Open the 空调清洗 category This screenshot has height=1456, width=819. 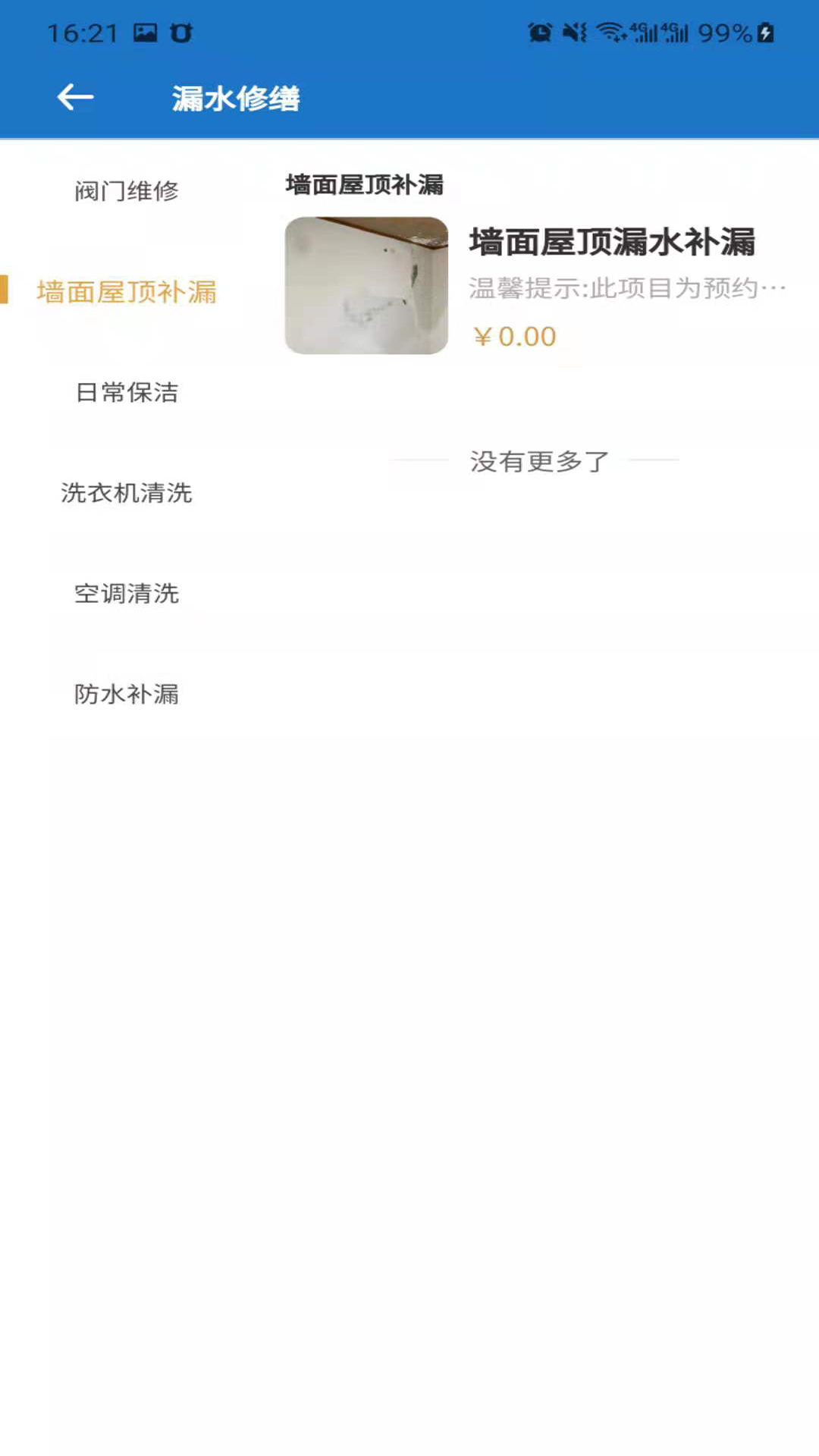[126, 594]
